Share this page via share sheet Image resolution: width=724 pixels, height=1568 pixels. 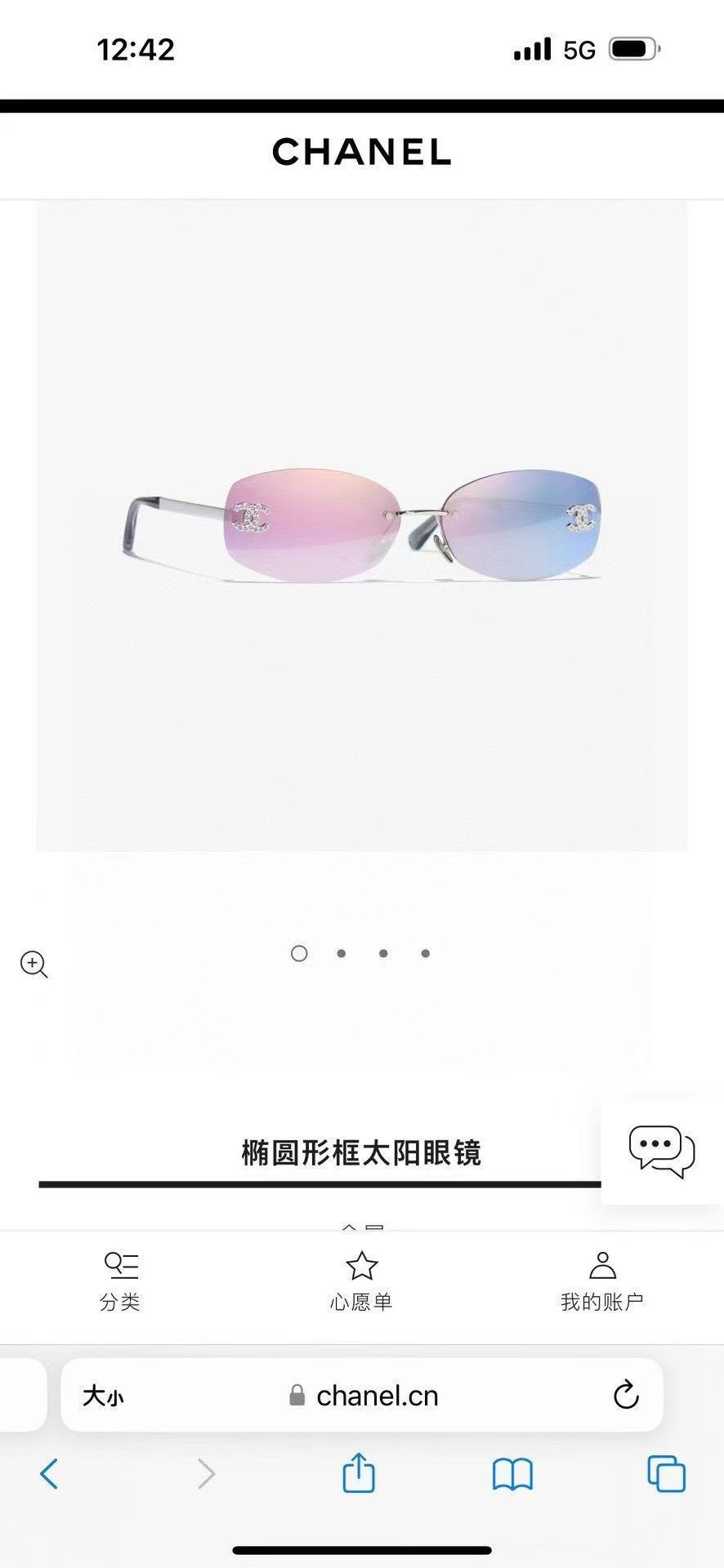point(359,1474)
